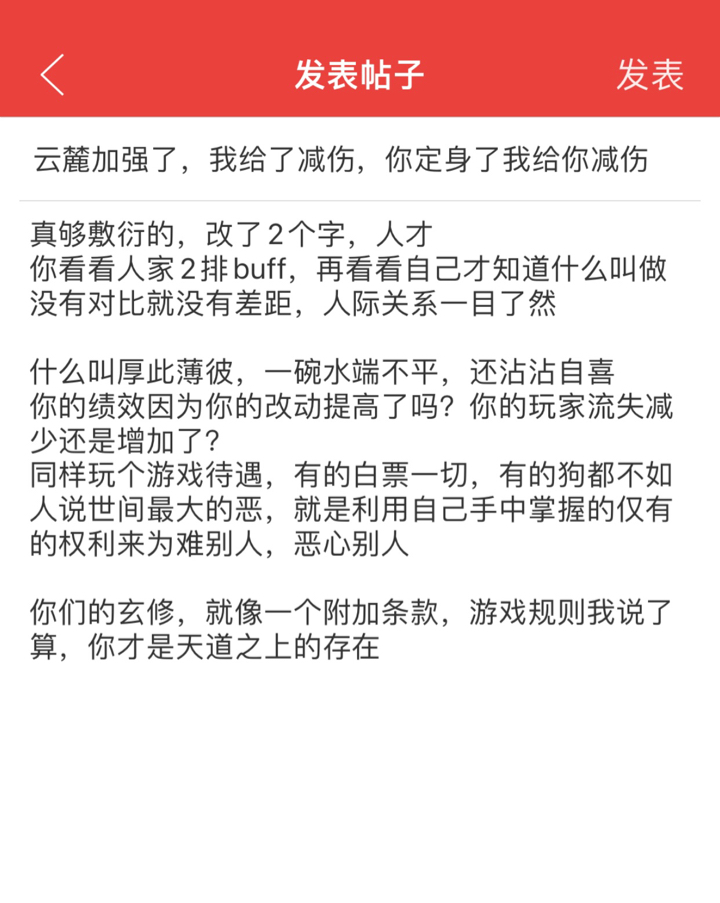720x903 pixels.
Task: Edit the post title field
Action: [x=360, y=160]
